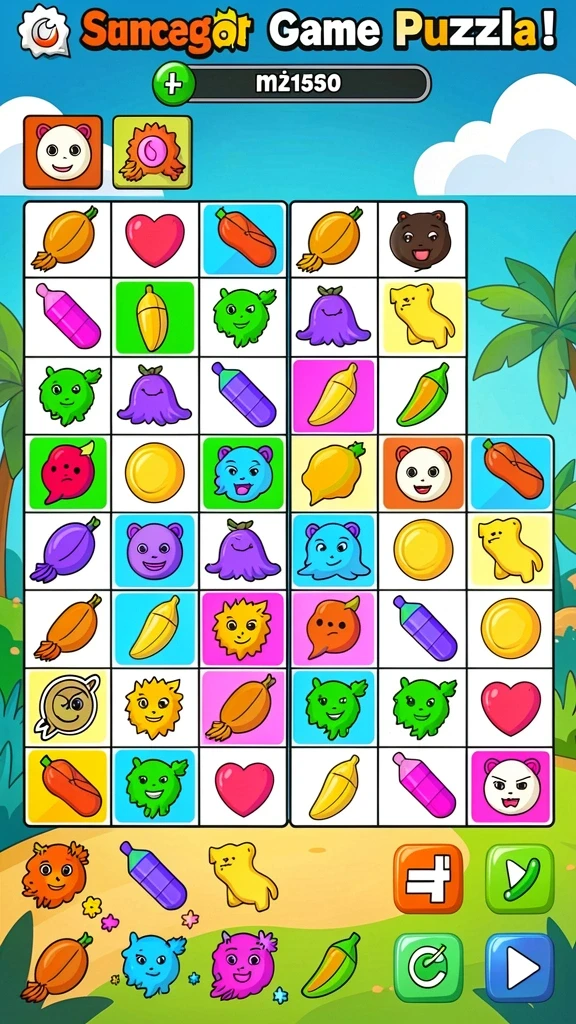
Task: Select the blue bear tile on green background
Action: click(243, 473)
